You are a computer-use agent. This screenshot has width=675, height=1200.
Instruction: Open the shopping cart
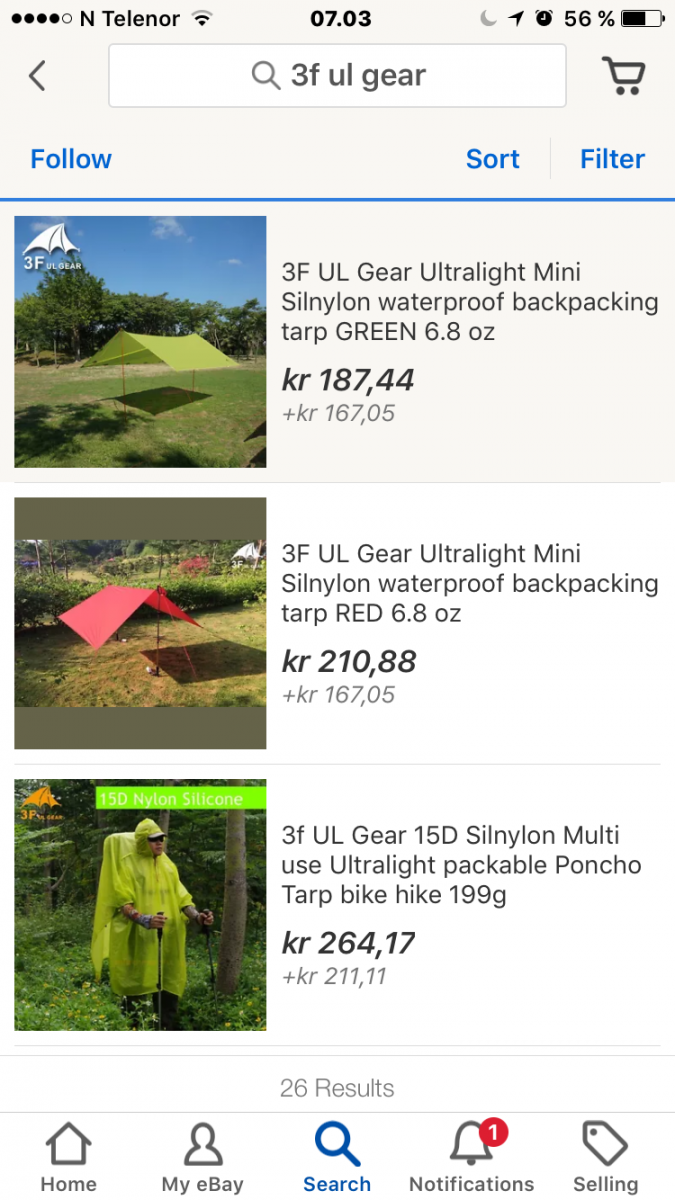(x=623, y=76)
